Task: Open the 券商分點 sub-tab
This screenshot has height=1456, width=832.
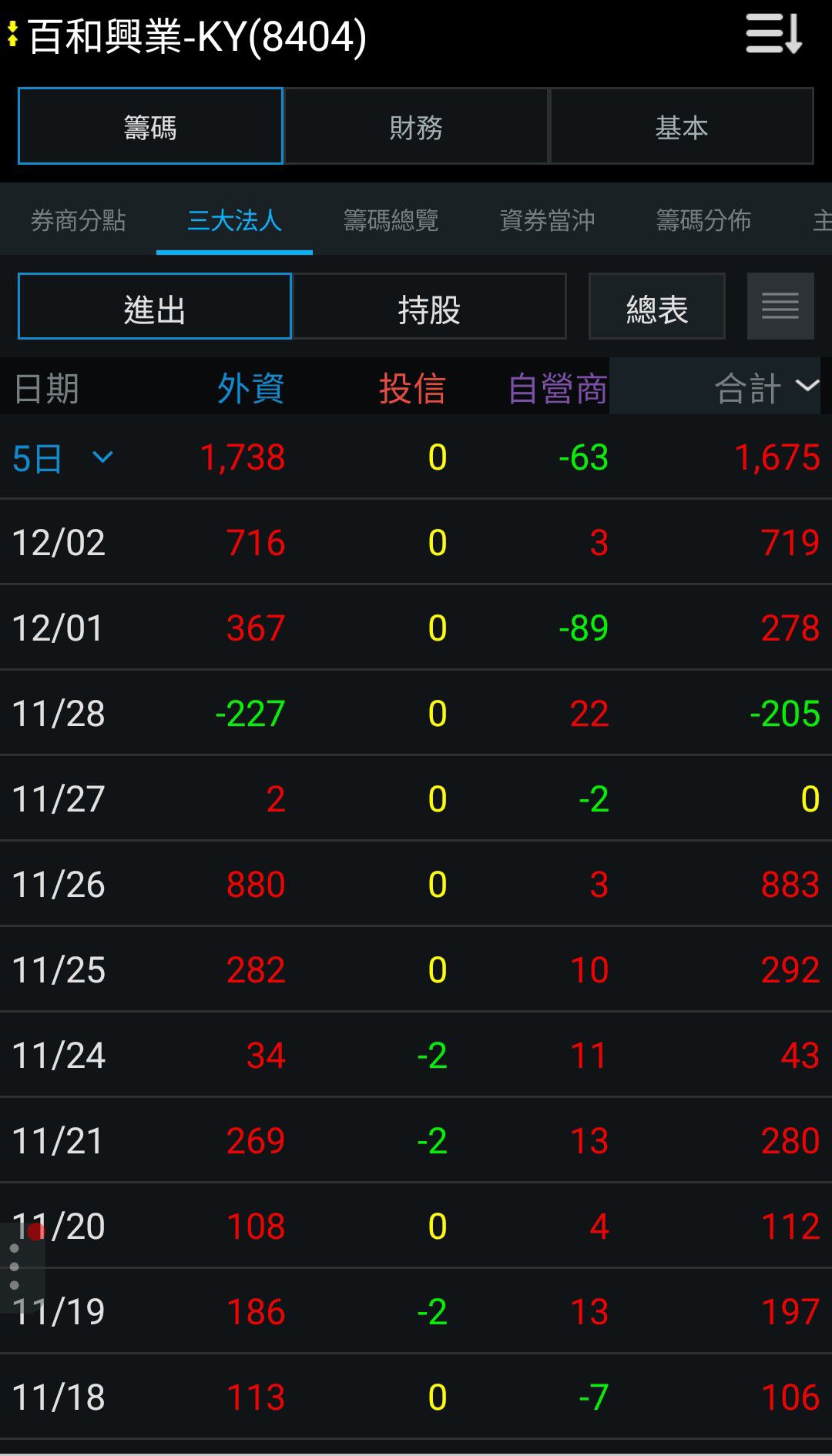Action: pyautogui.click(x=78, y=221)
